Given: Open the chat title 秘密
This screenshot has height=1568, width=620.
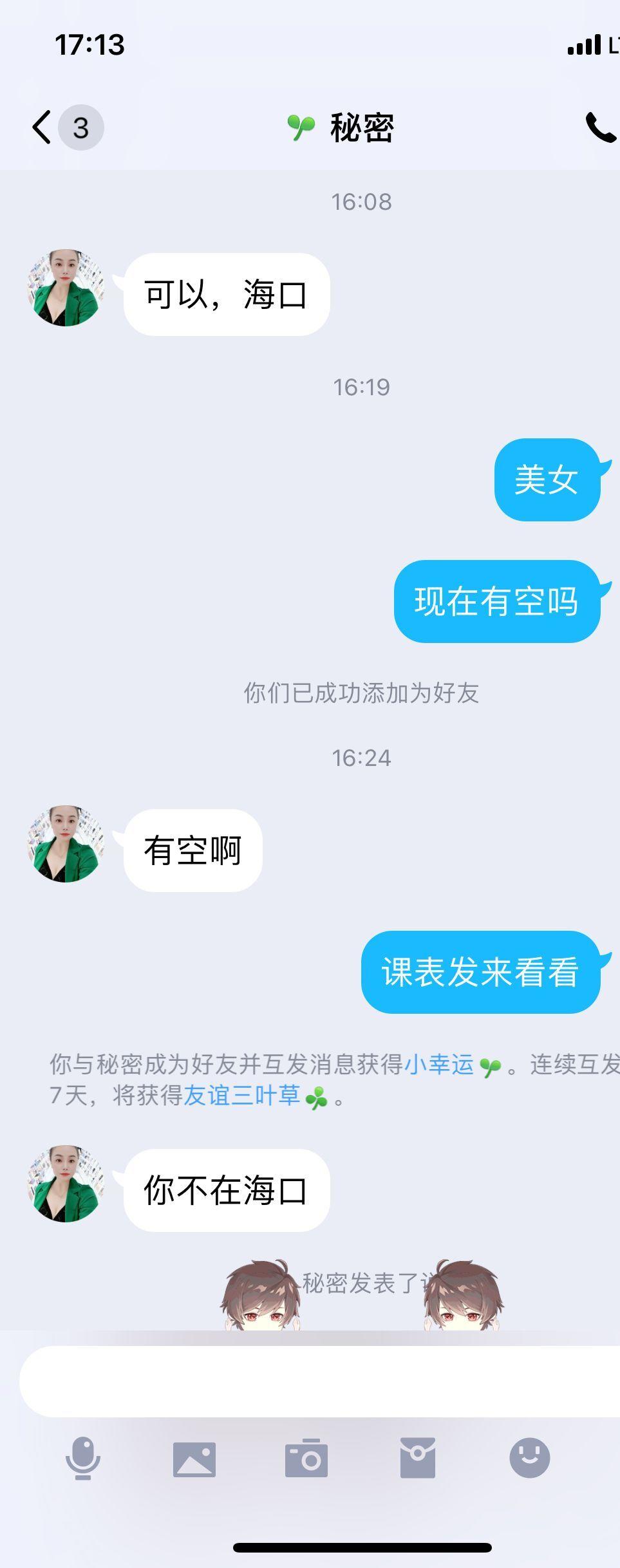Looking at the screenshot, I should tap(361, 127).
